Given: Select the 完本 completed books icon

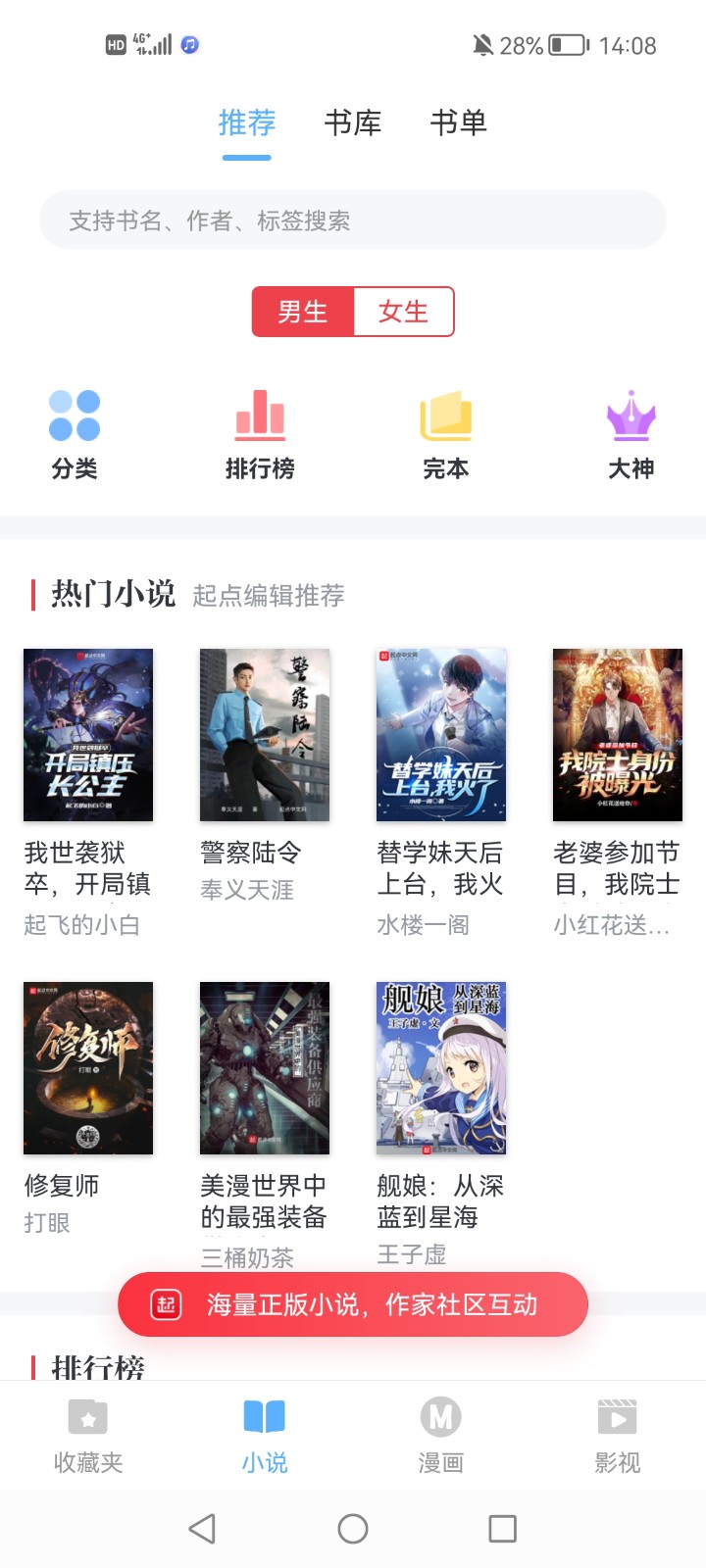Looking at the screenshot, I should (444, 421).
